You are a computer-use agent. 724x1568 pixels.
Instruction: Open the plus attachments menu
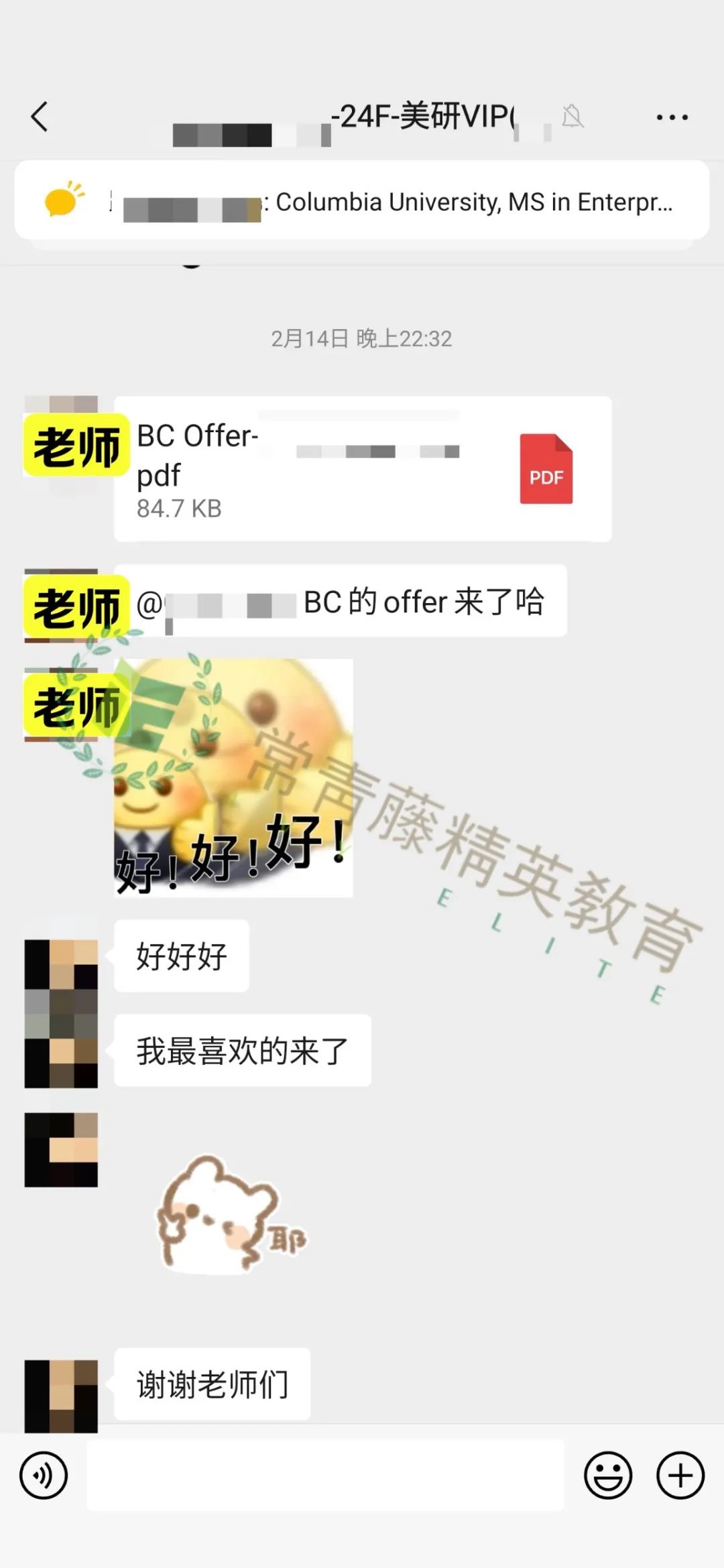(x=680, y=1476)
